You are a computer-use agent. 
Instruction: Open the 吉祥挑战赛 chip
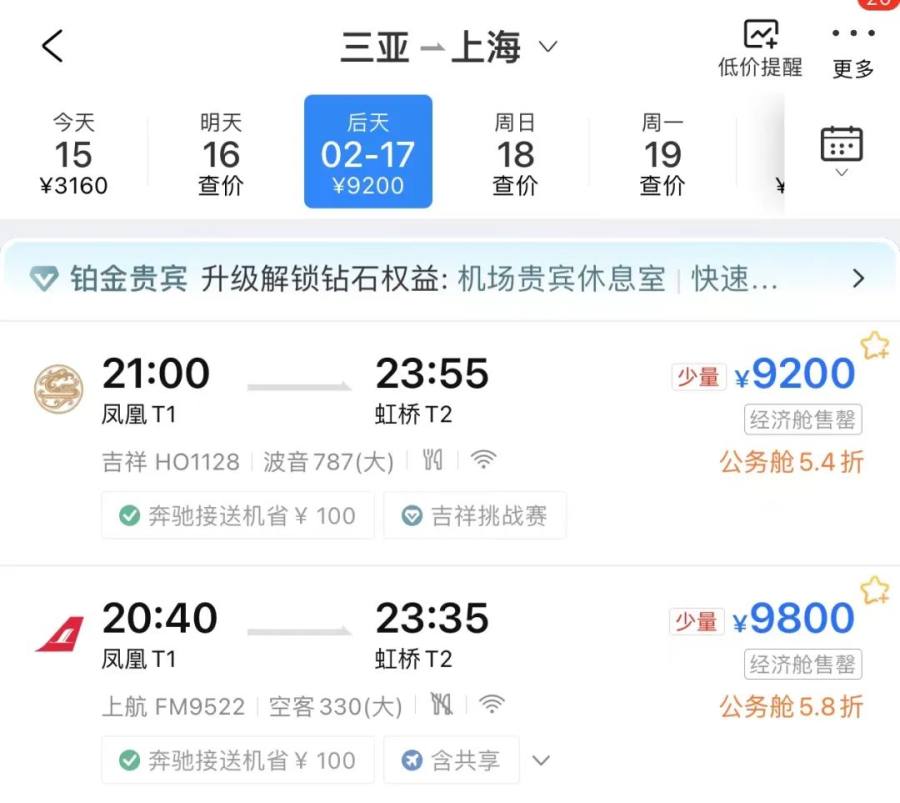pyautogui.click(x=475, y=516)
